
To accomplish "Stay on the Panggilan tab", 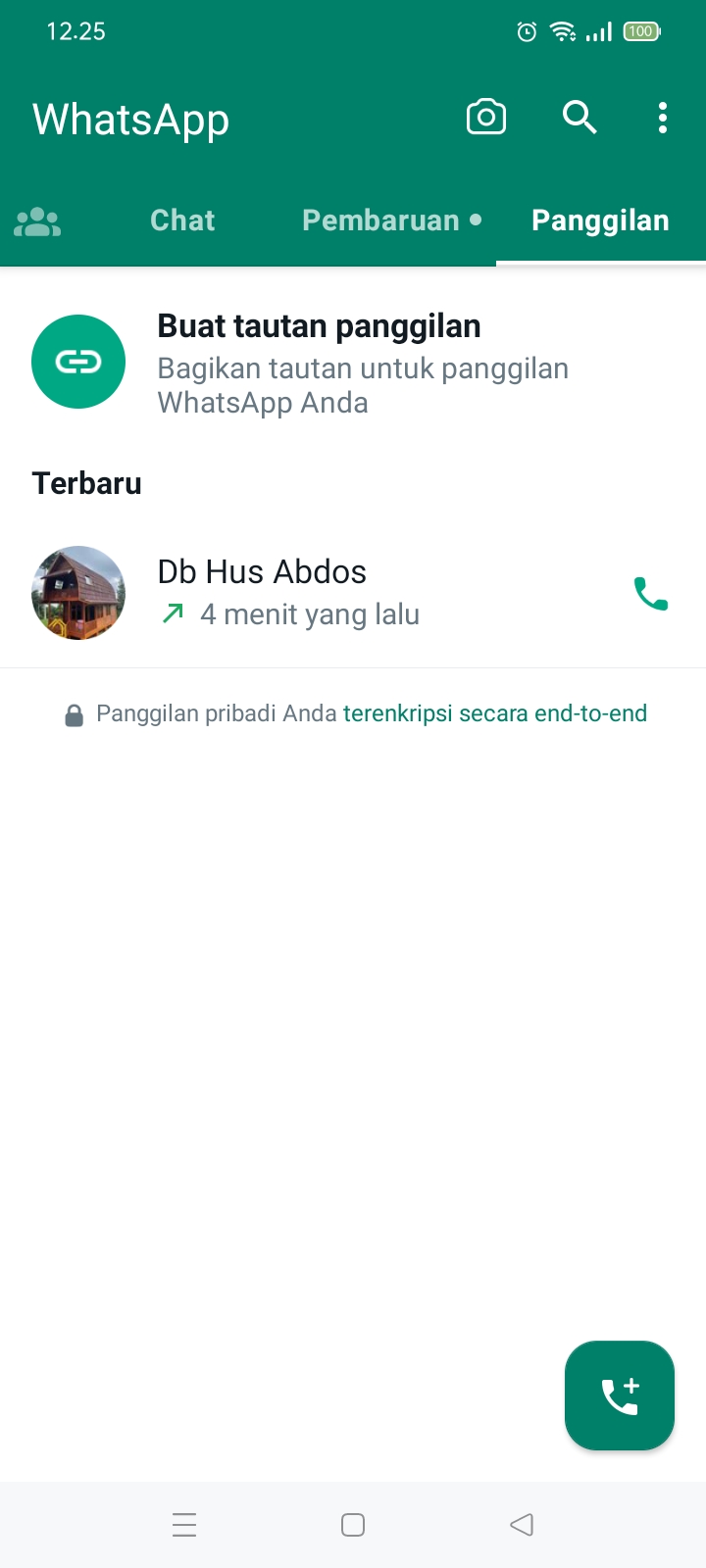I will pos(600,220).
